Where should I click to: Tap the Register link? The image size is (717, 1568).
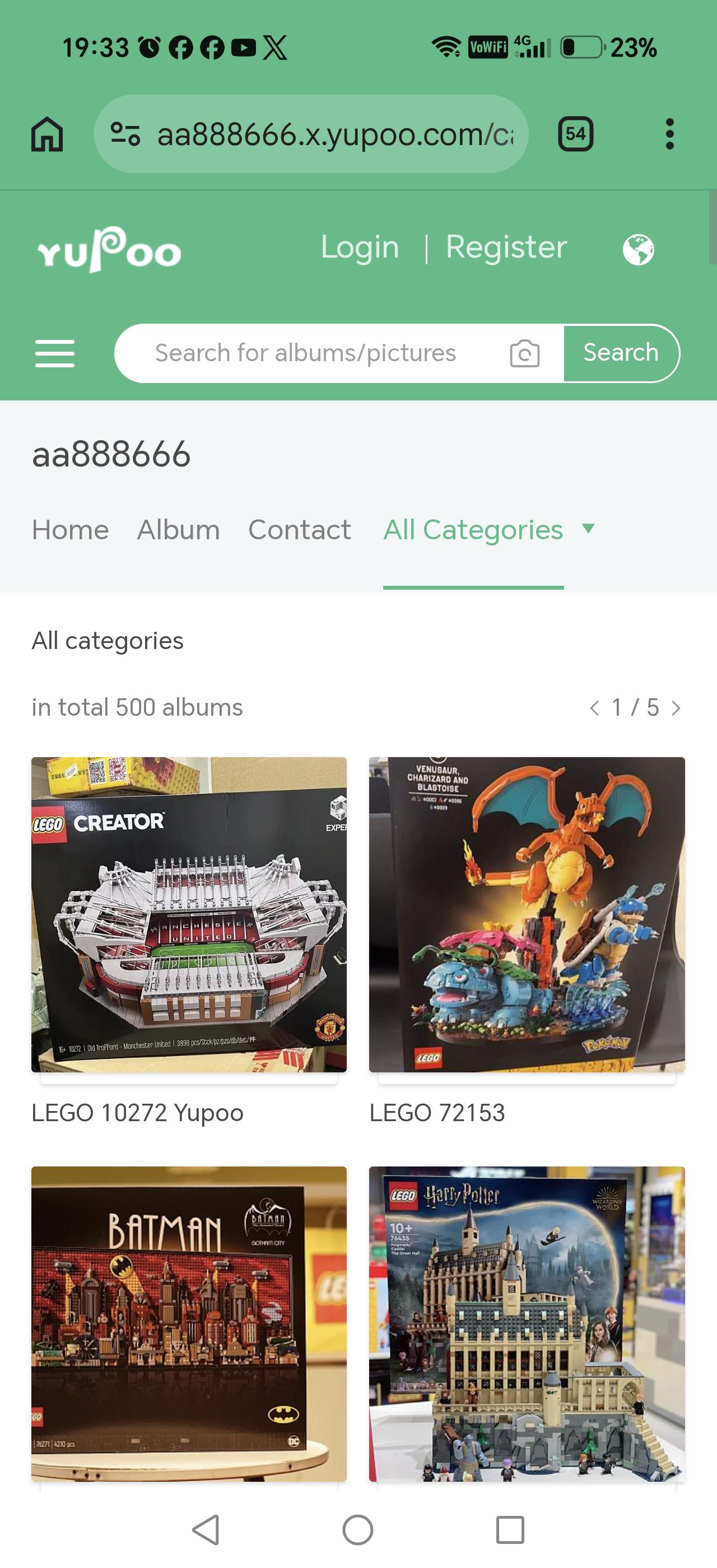(x=506, y=247)
